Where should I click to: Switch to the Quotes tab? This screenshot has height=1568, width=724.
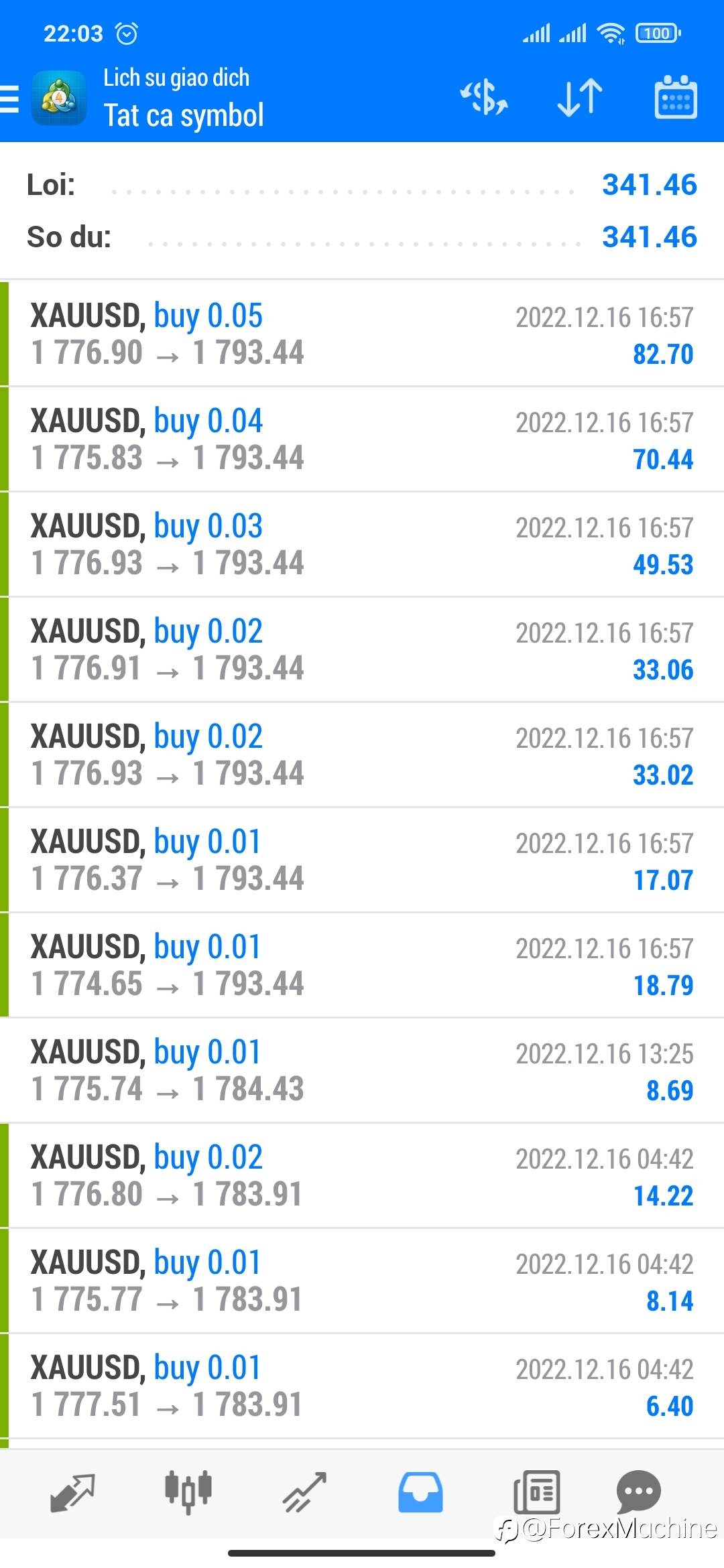73,1493
